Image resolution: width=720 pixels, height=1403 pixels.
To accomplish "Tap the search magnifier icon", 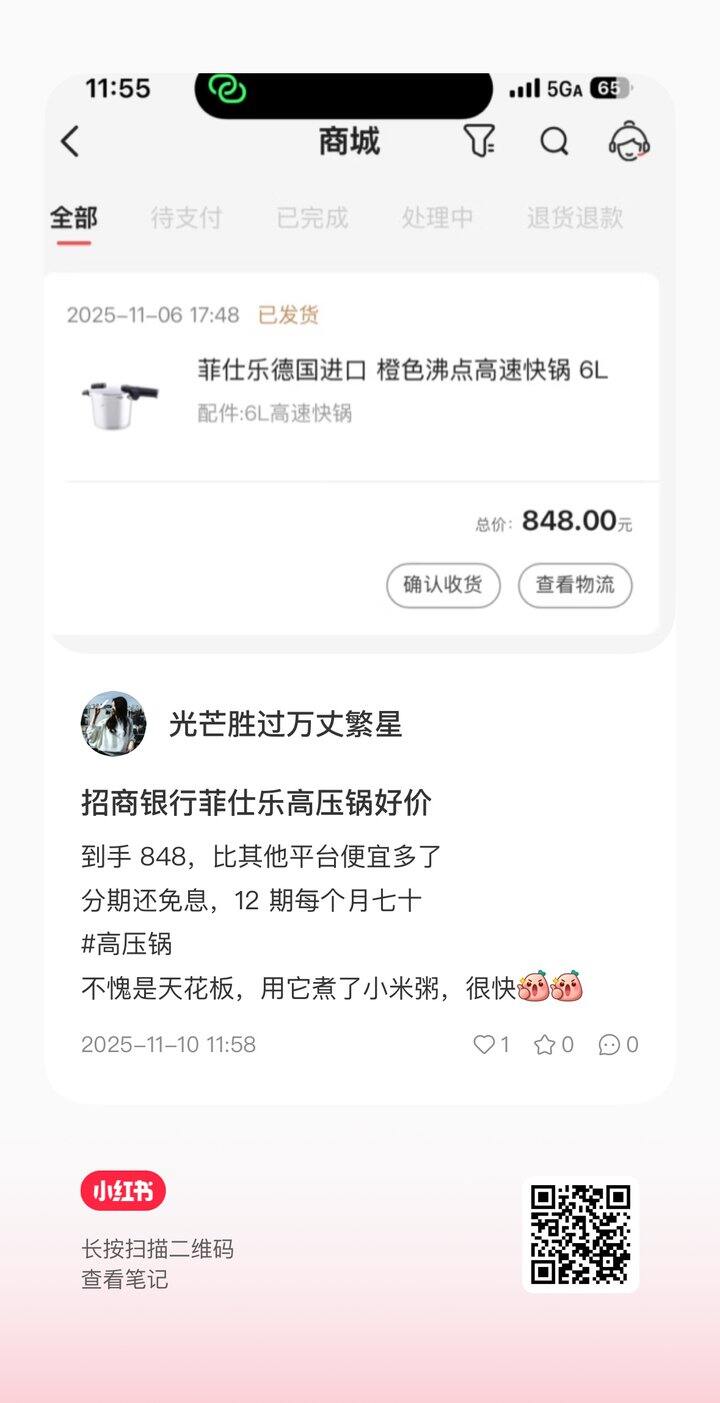I will click(x=556, y=142).
